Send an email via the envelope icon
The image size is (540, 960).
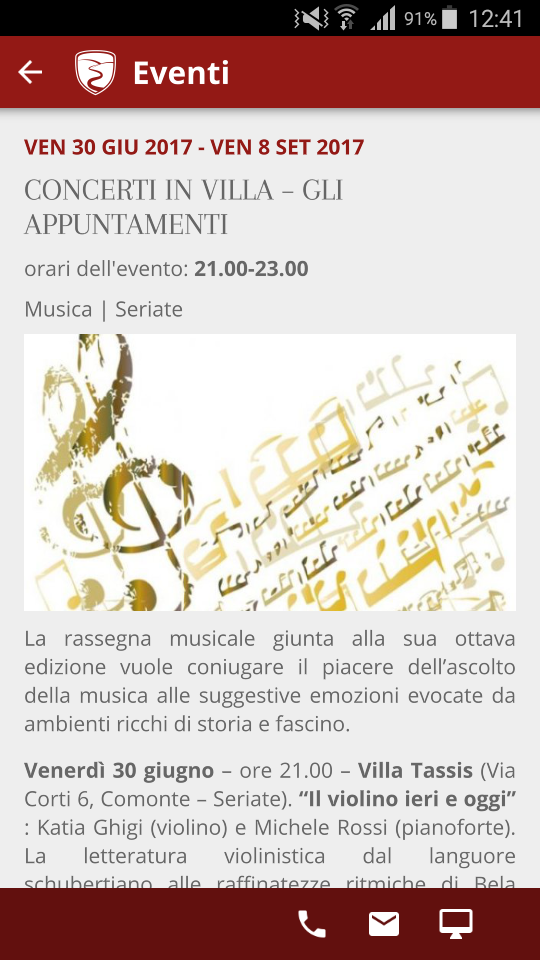pyautogui.click(x=384, y=924)
